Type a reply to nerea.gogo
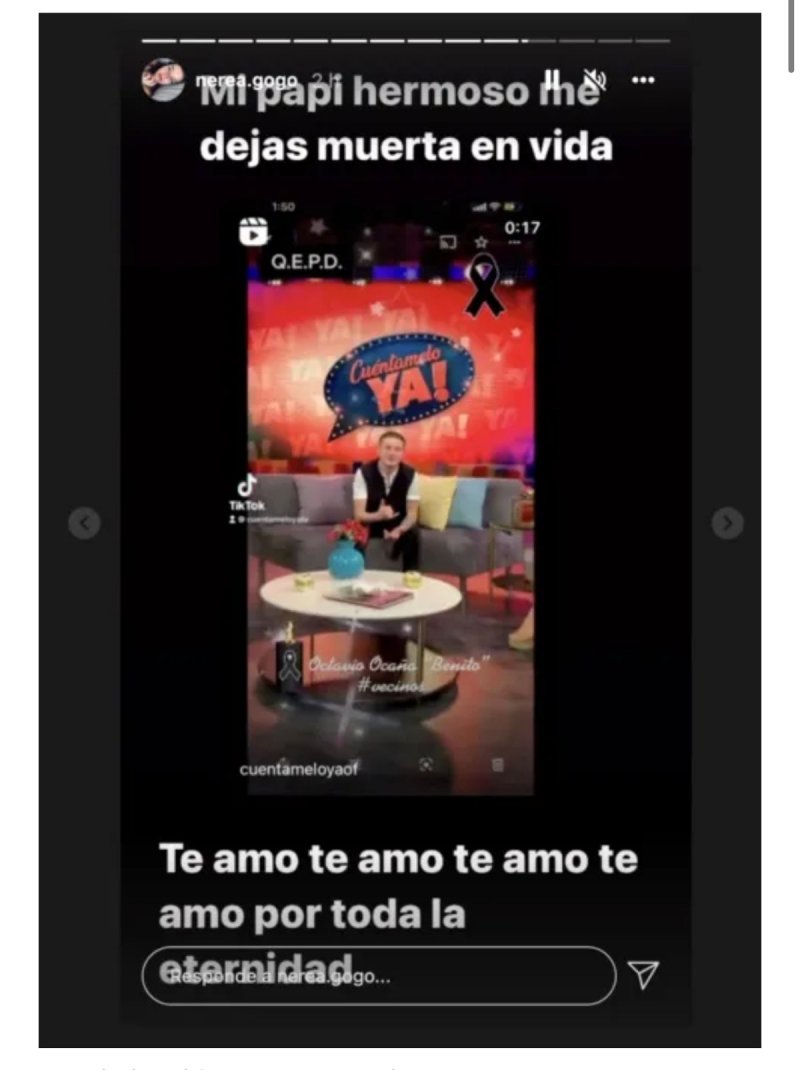Screen dimensions: 800x1070 pyautogui.click(x=379, y=975)
